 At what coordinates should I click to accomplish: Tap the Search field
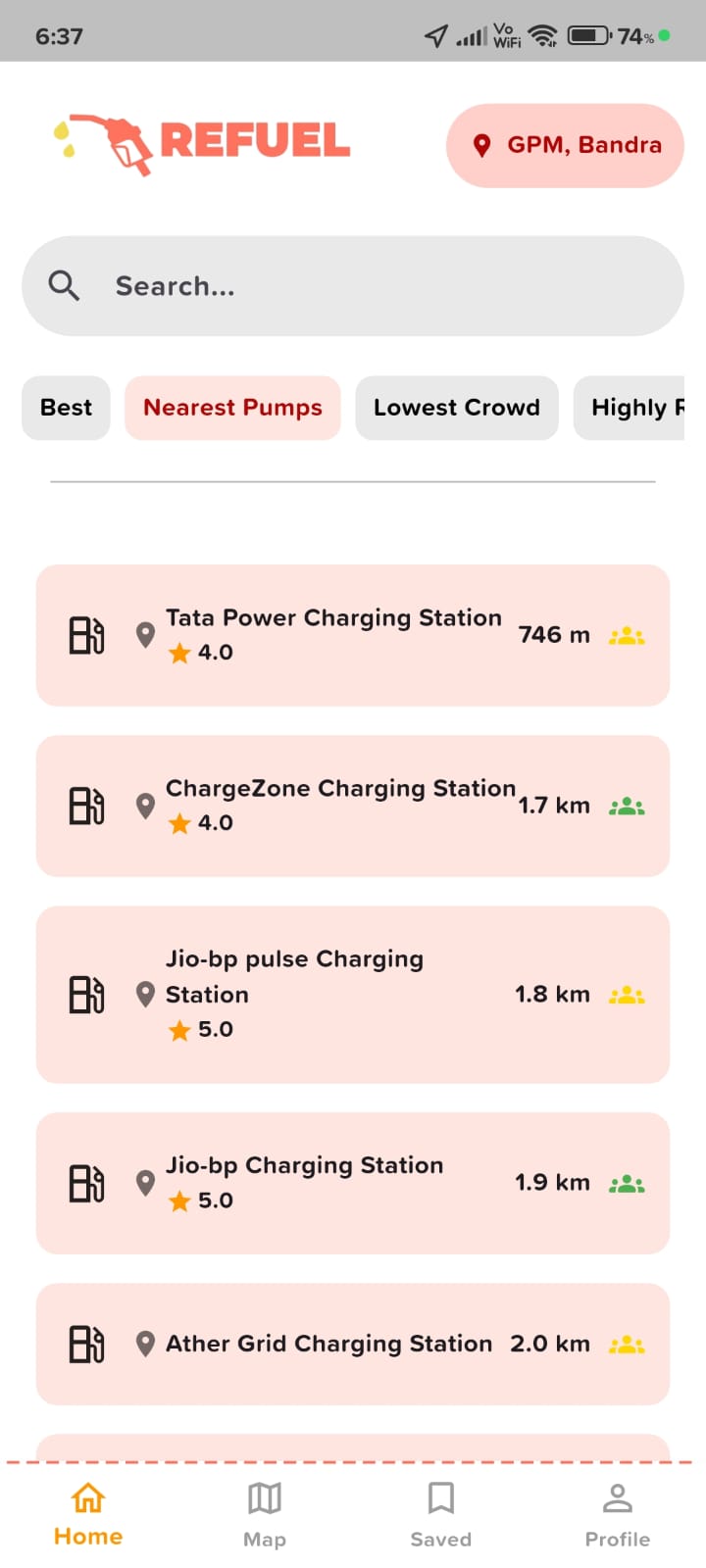pyautogui.click(x=353, y=286)
